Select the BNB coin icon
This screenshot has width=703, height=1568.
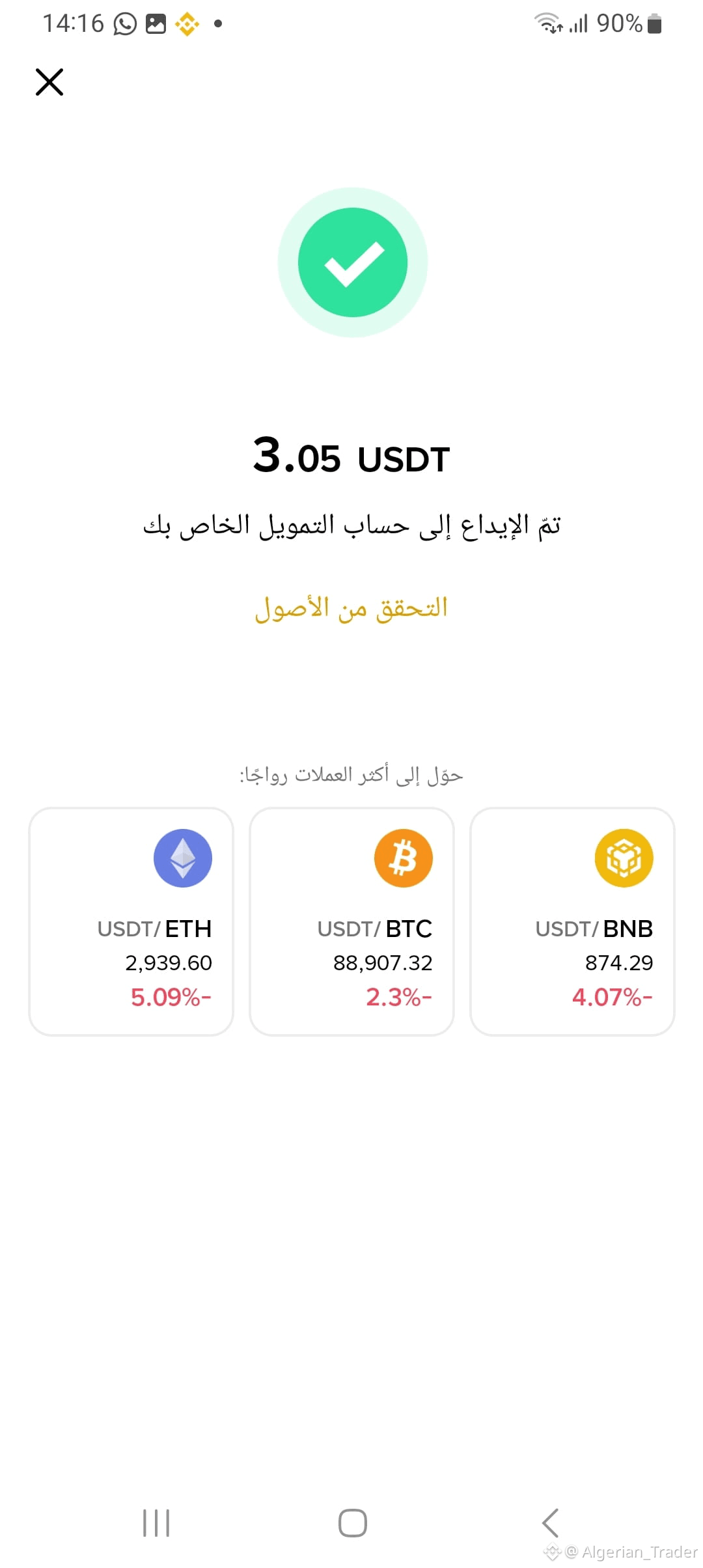pos(624,858)
